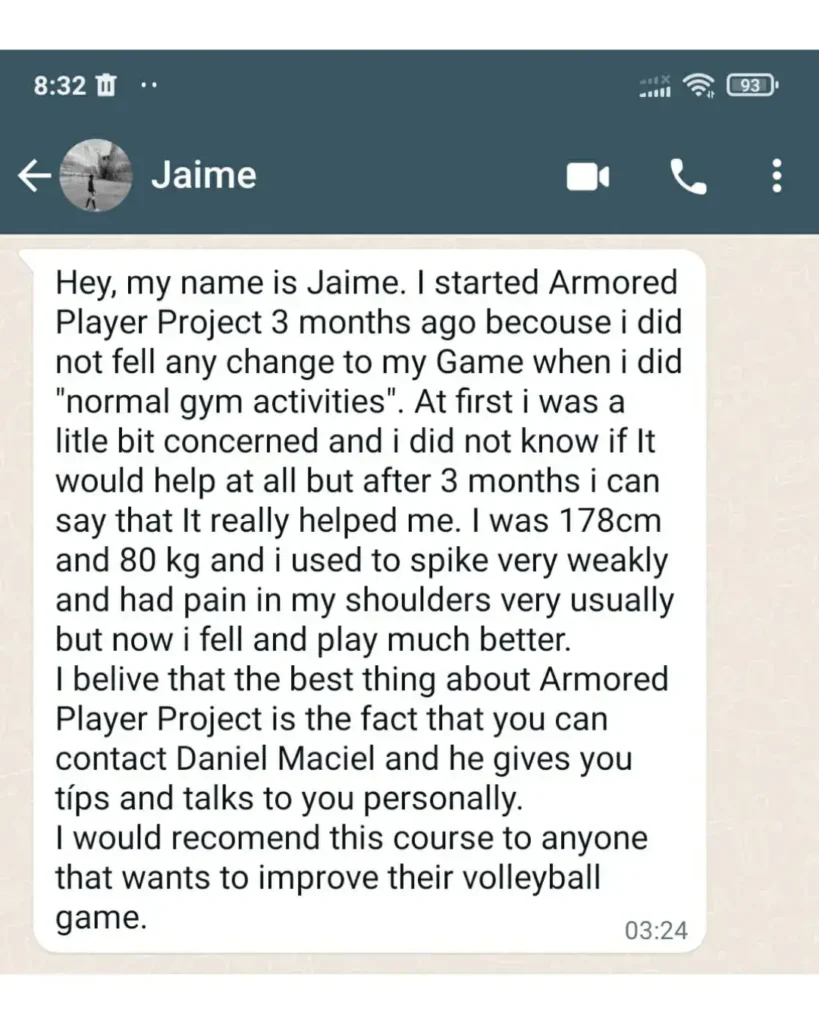Start a video call with Jaime

coord(588,177)
